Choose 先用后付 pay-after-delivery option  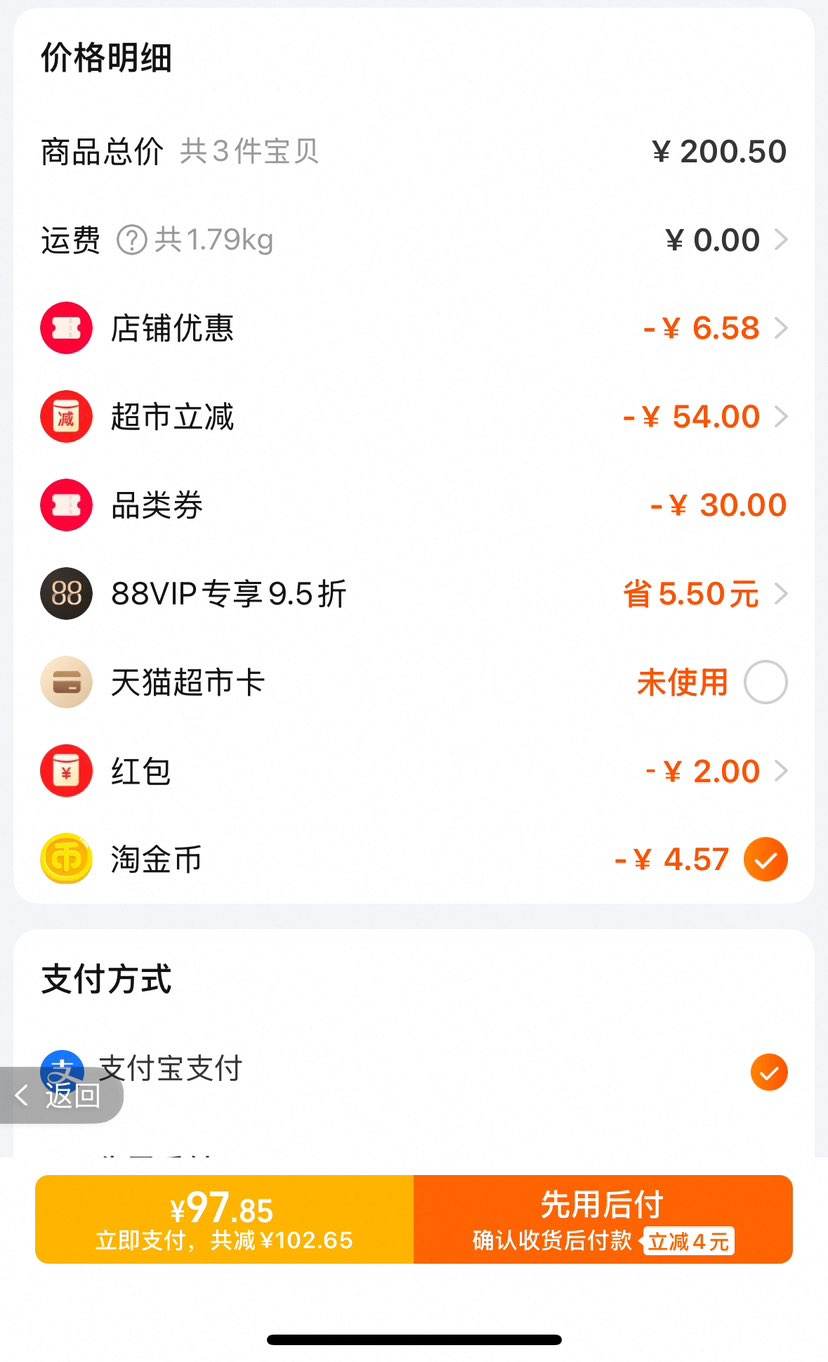coord(603,1218)
